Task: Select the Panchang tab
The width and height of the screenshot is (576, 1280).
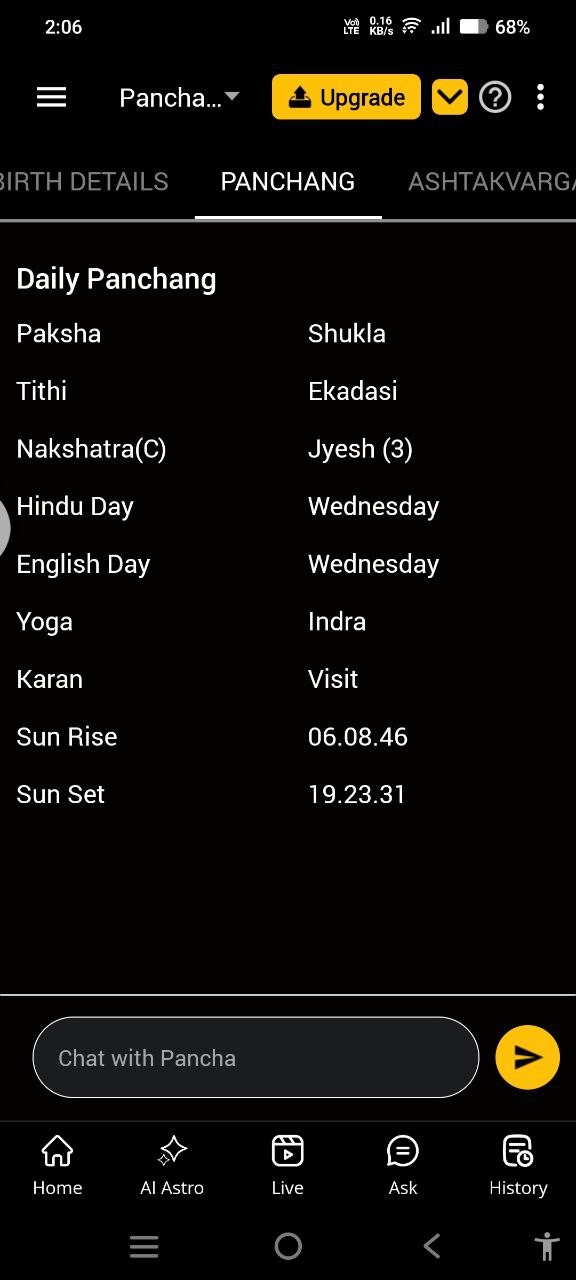Action: 288,182
